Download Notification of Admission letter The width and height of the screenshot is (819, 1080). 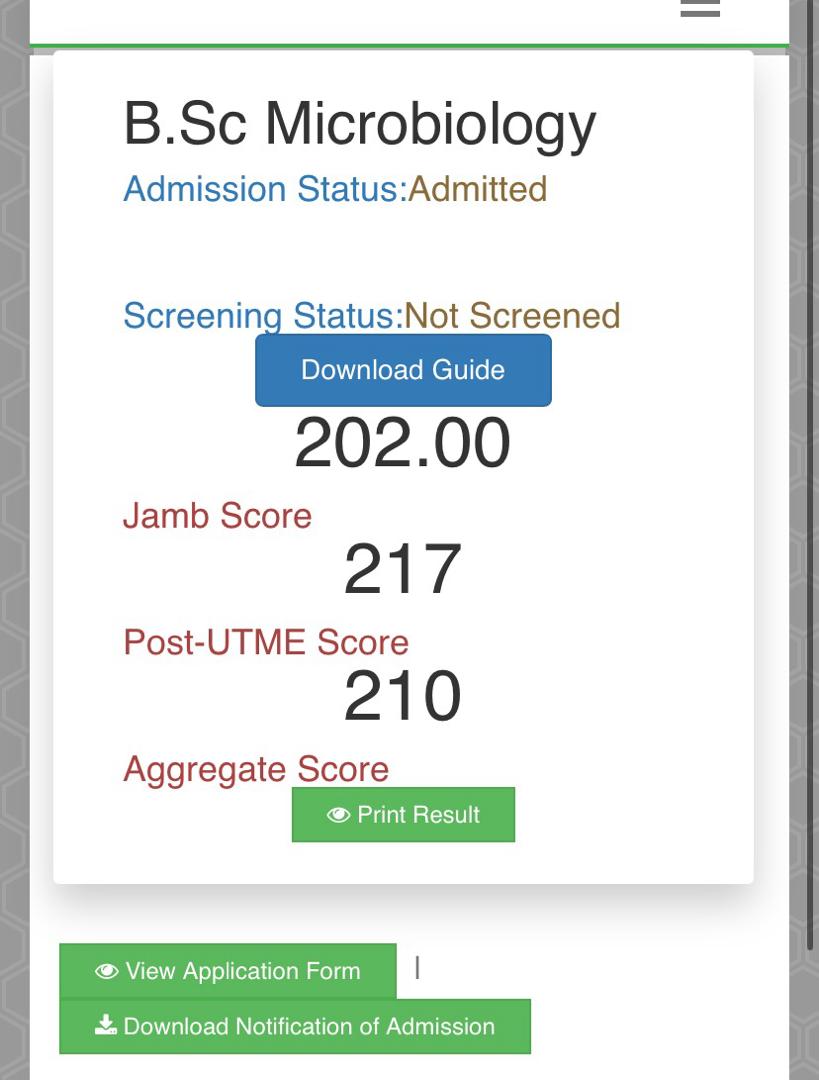coord(295,1026)
